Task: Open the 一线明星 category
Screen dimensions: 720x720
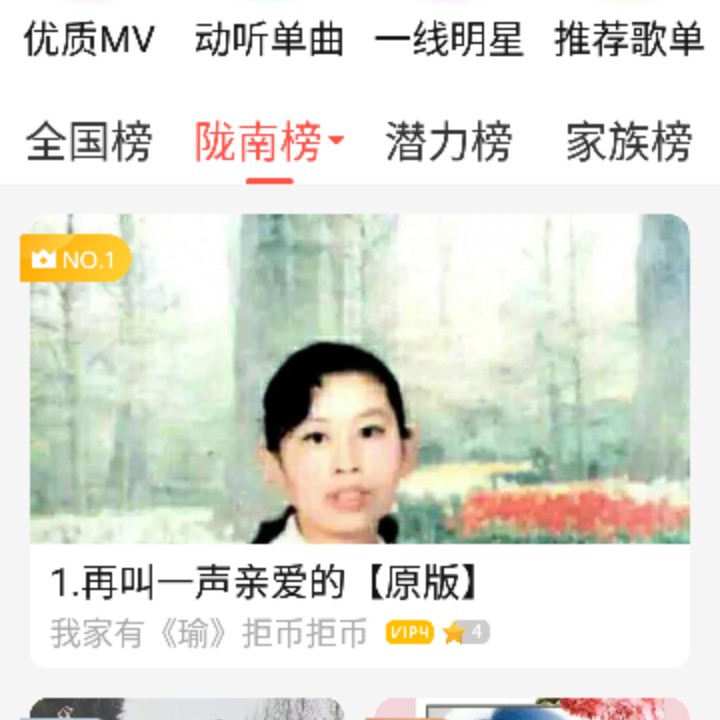Action: pos(449,40)
